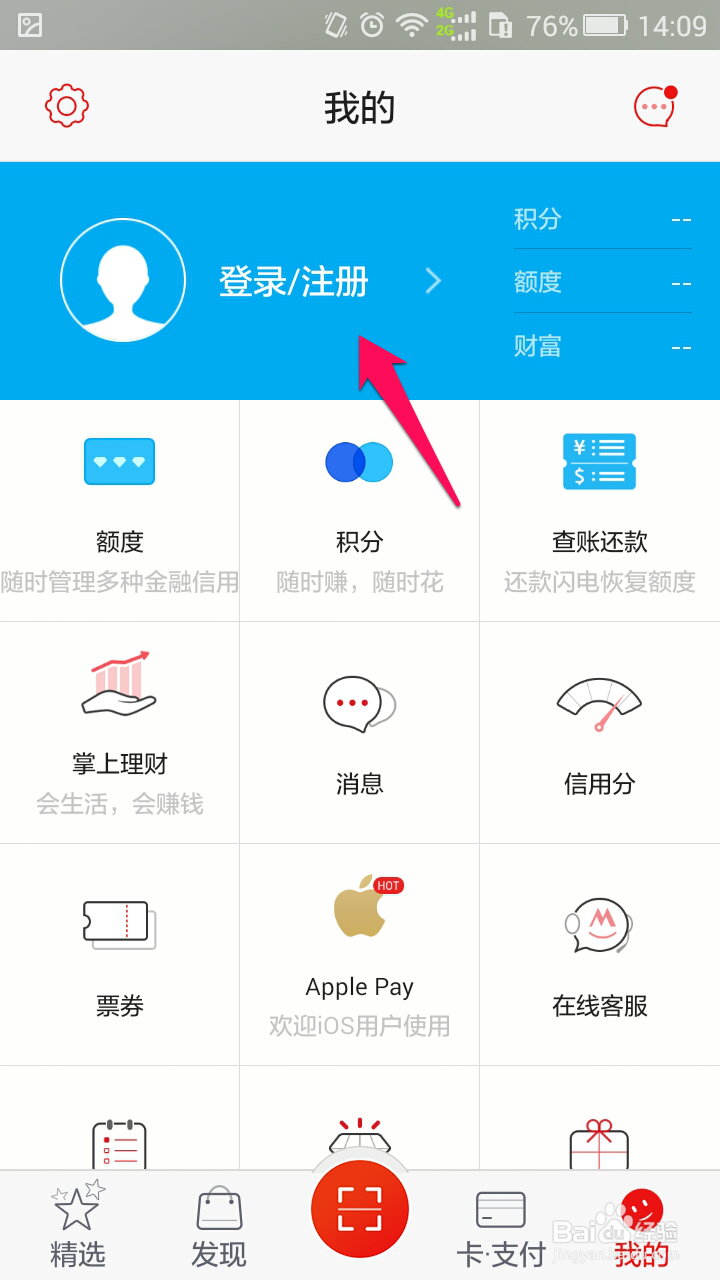View your 财富 wealth details
The width and height of the screenshot is (720, 1280).
tap(537, 345)
